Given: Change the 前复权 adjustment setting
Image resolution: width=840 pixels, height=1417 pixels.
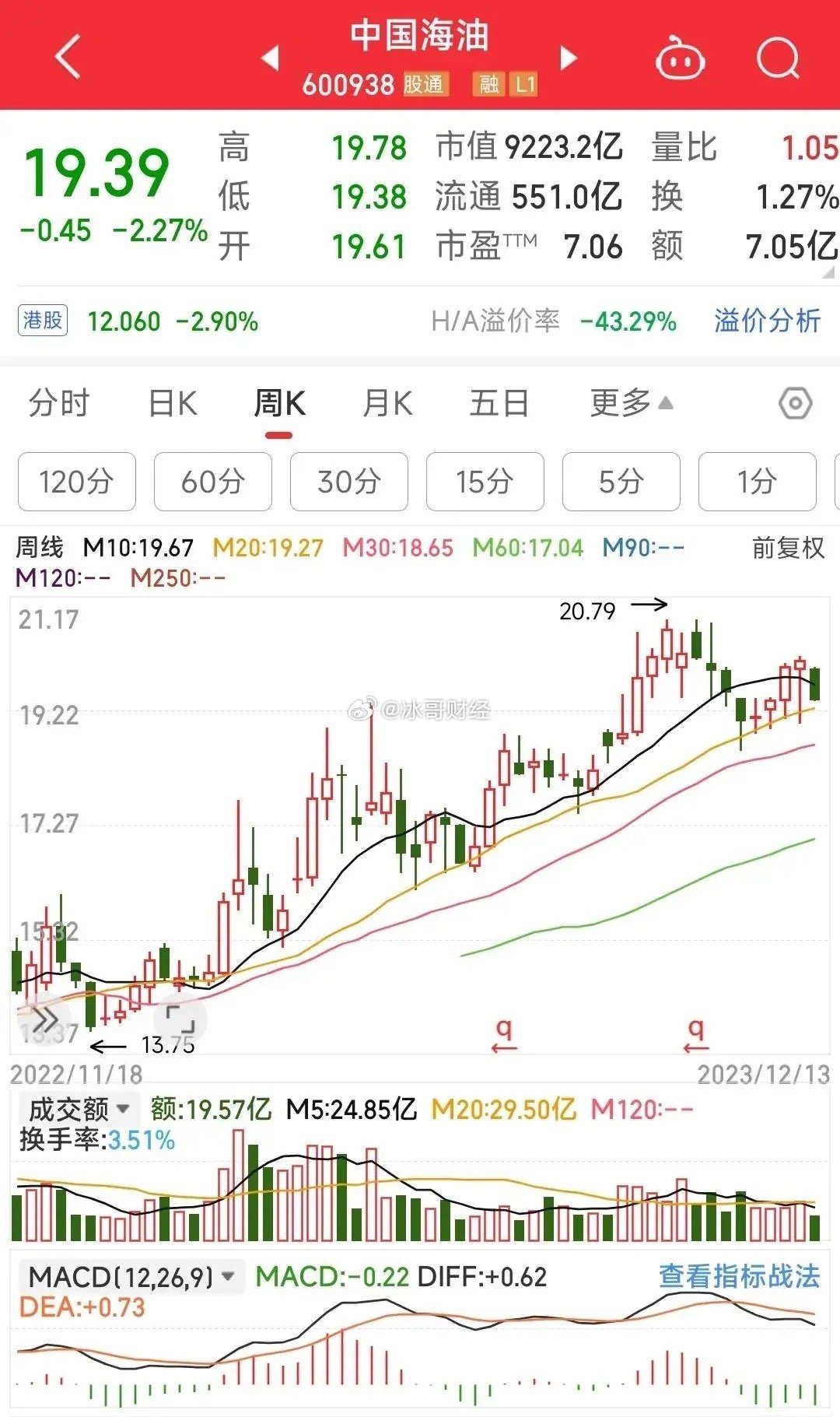Looking at the screenshot, I should coord(788,548).
